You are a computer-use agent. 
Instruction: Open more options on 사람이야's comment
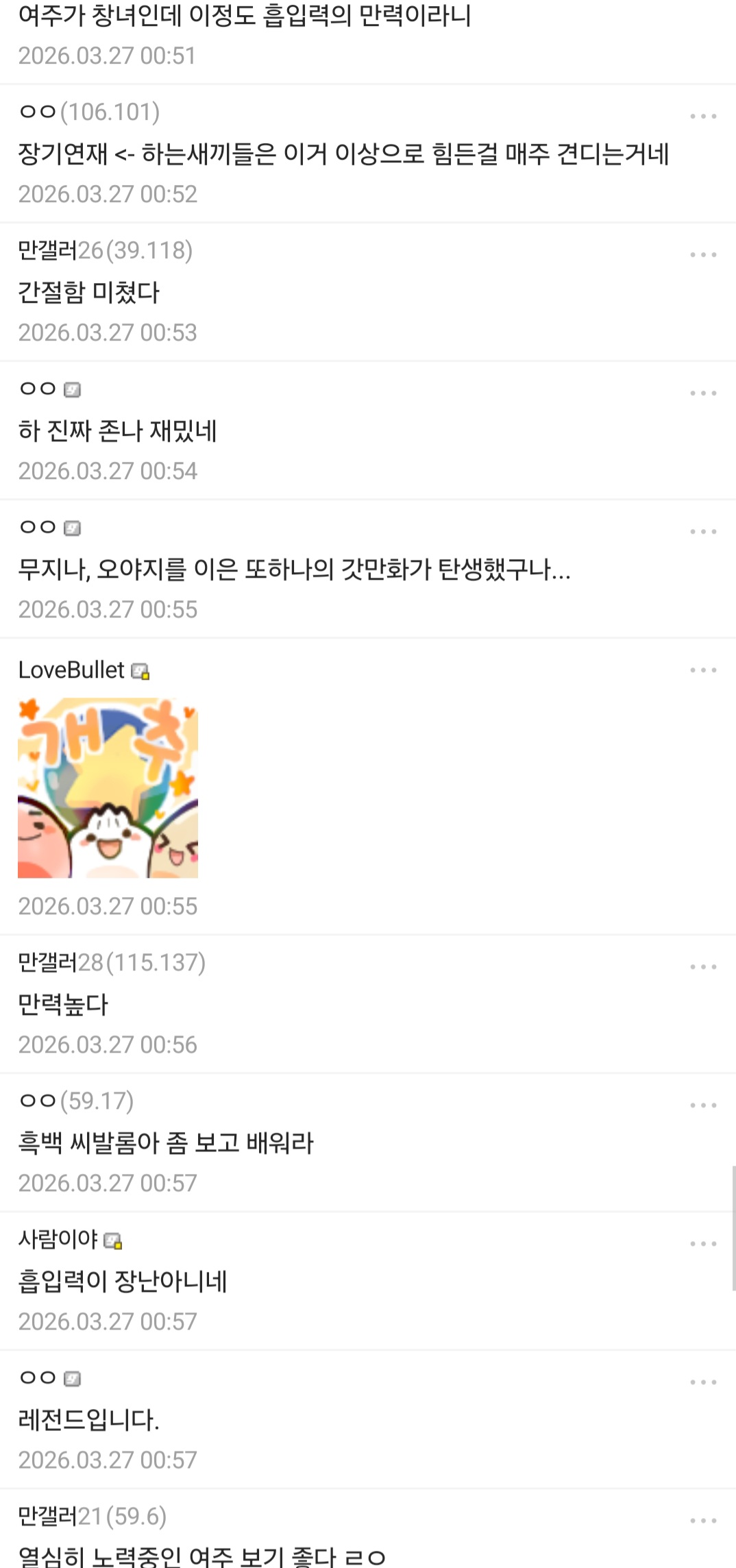(703, 1244)
